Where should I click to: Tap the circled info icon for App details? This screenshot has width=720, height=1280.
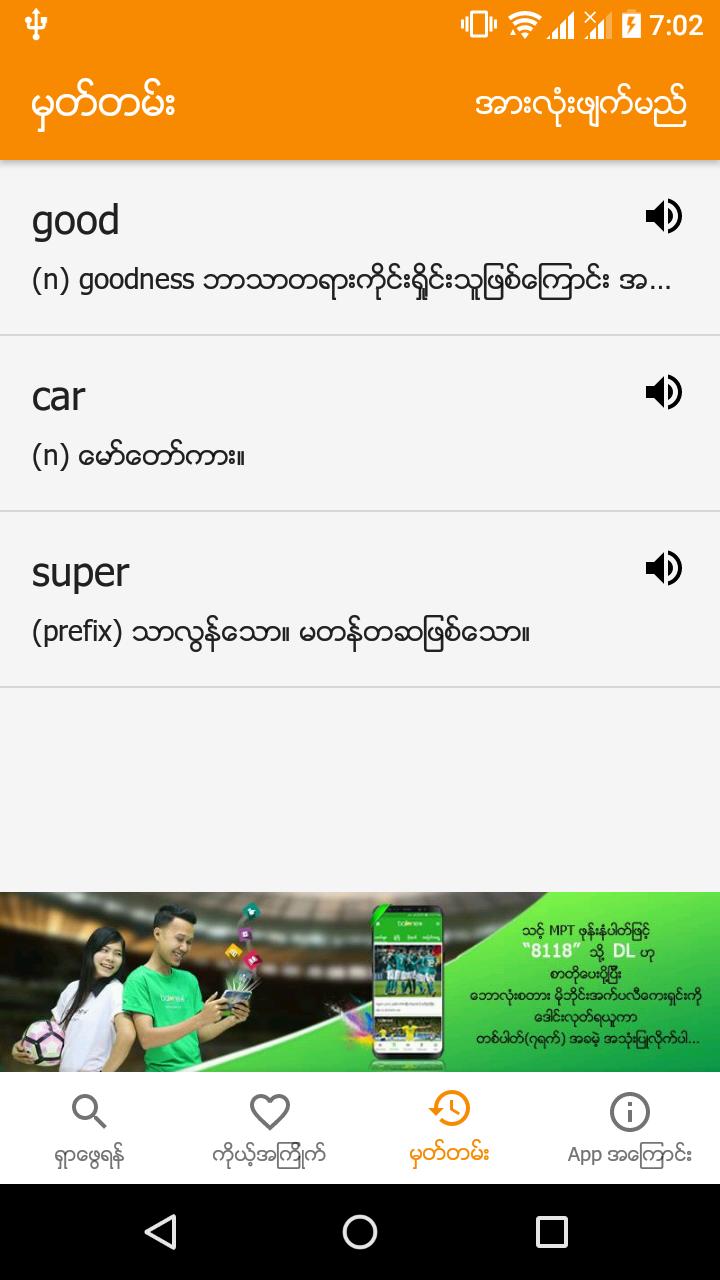click(629, 1109)
